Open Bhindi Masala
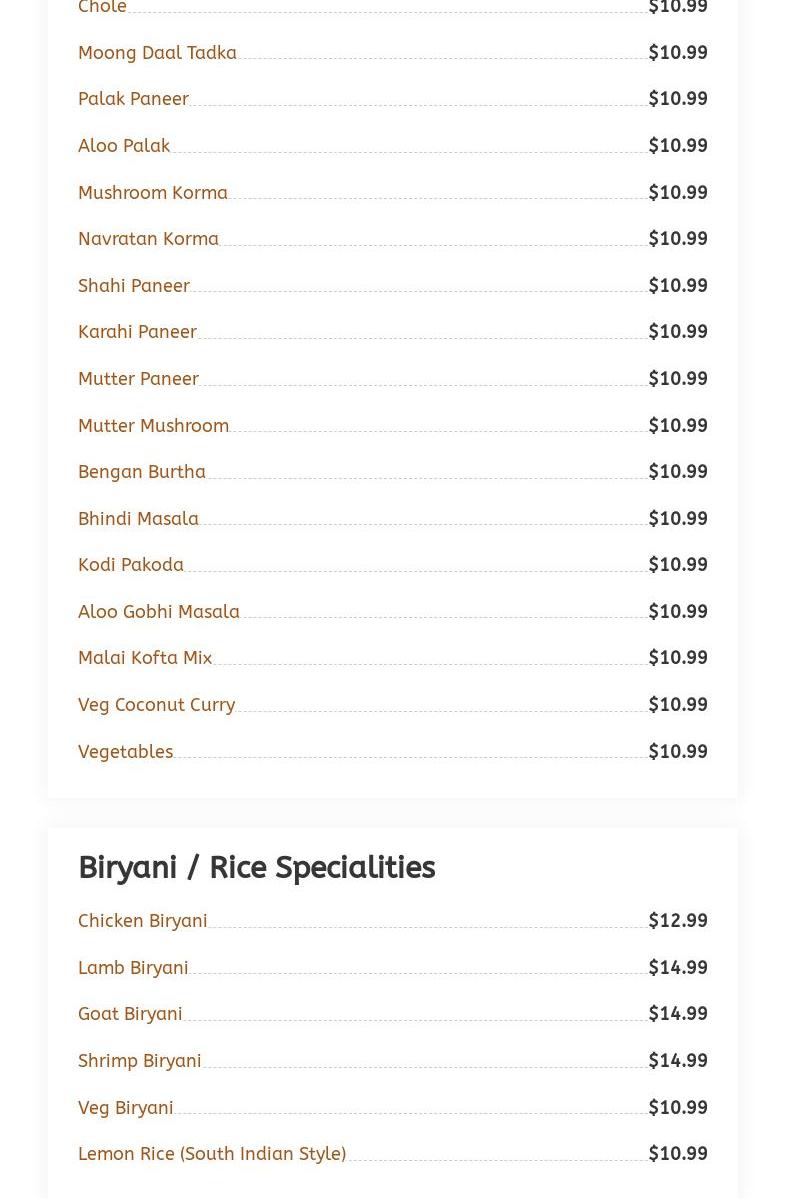 tap(138, 519)
